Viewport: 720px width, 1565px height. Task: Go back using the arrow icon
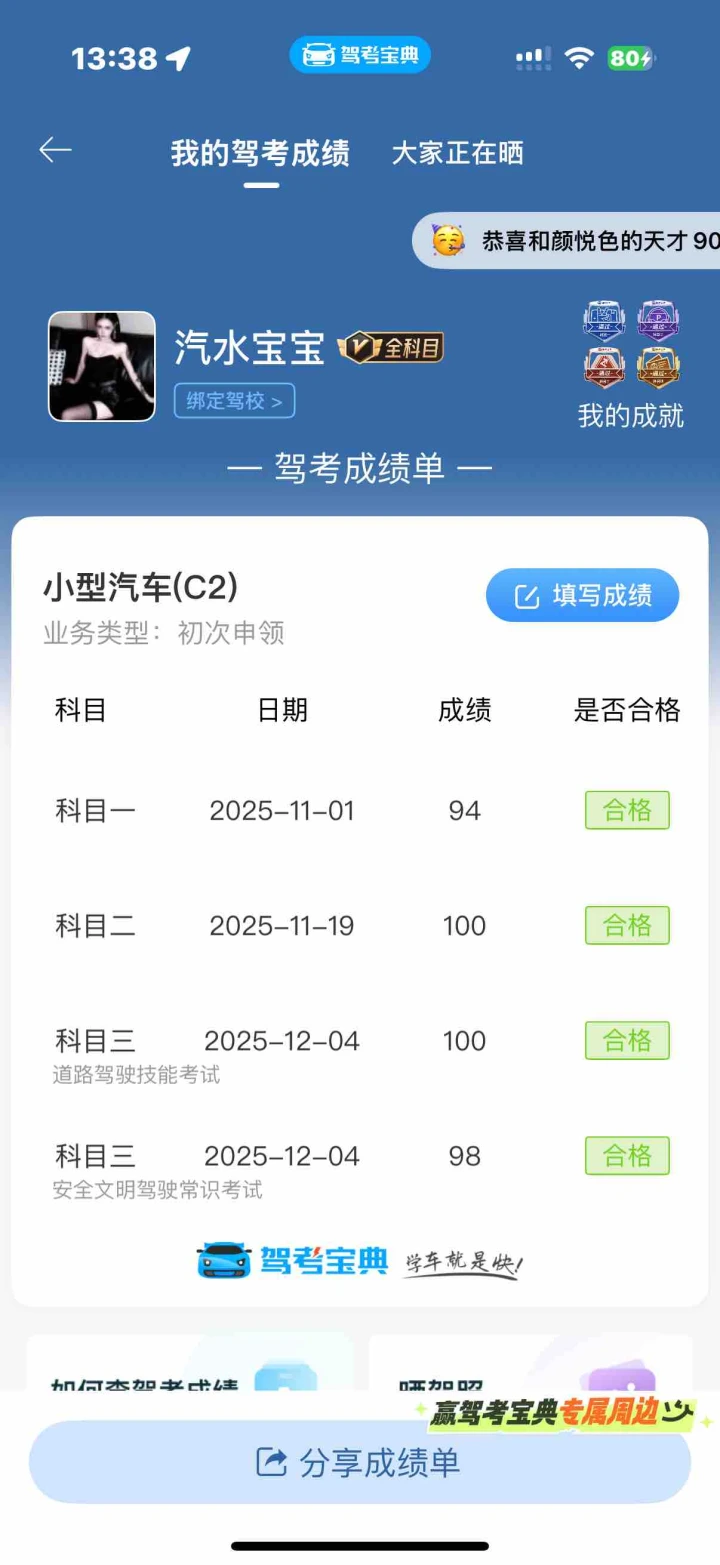coord(56,151)
